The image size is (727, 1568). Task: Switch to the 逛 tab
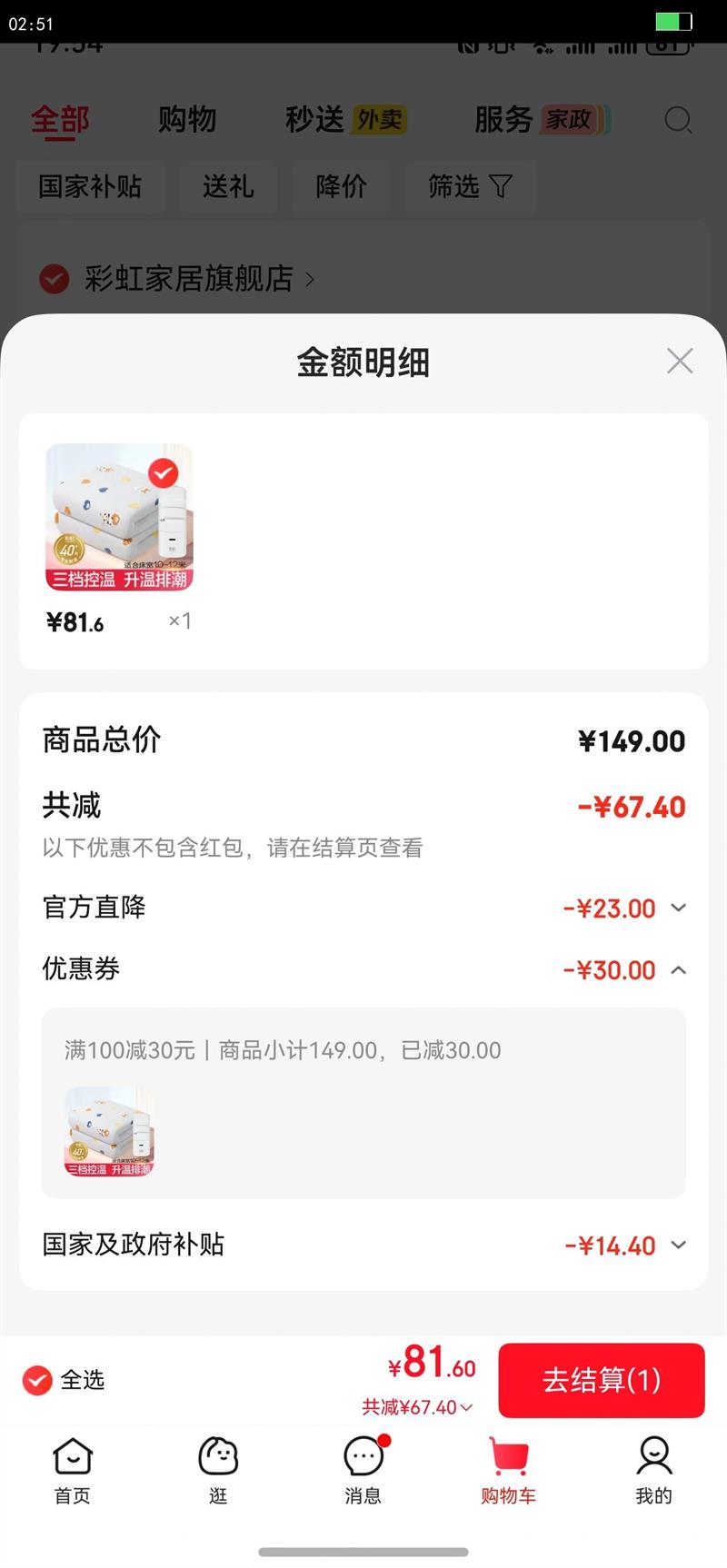coord(218,1471)
